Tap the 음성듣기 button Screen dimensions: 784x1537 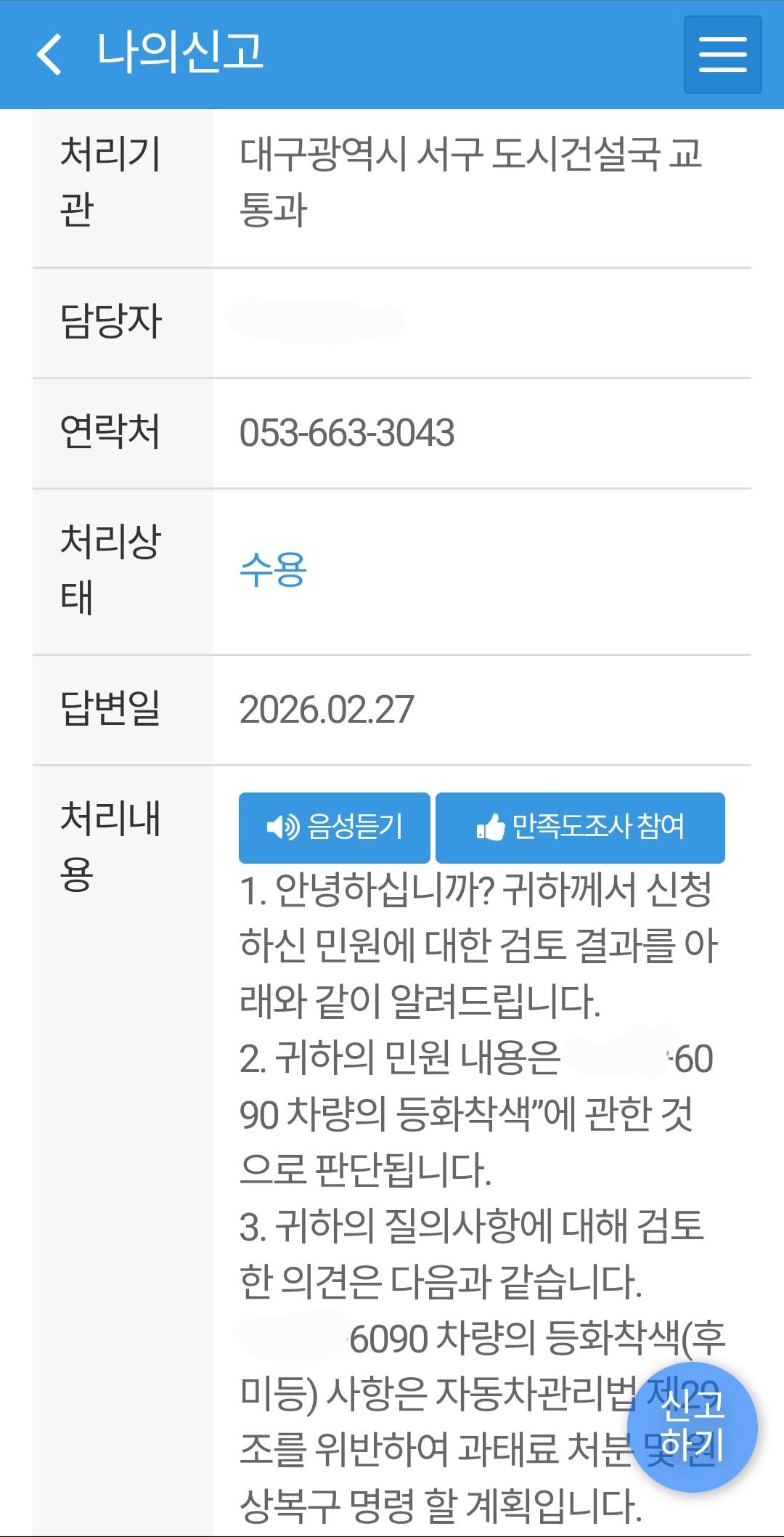tap(335, 827)
